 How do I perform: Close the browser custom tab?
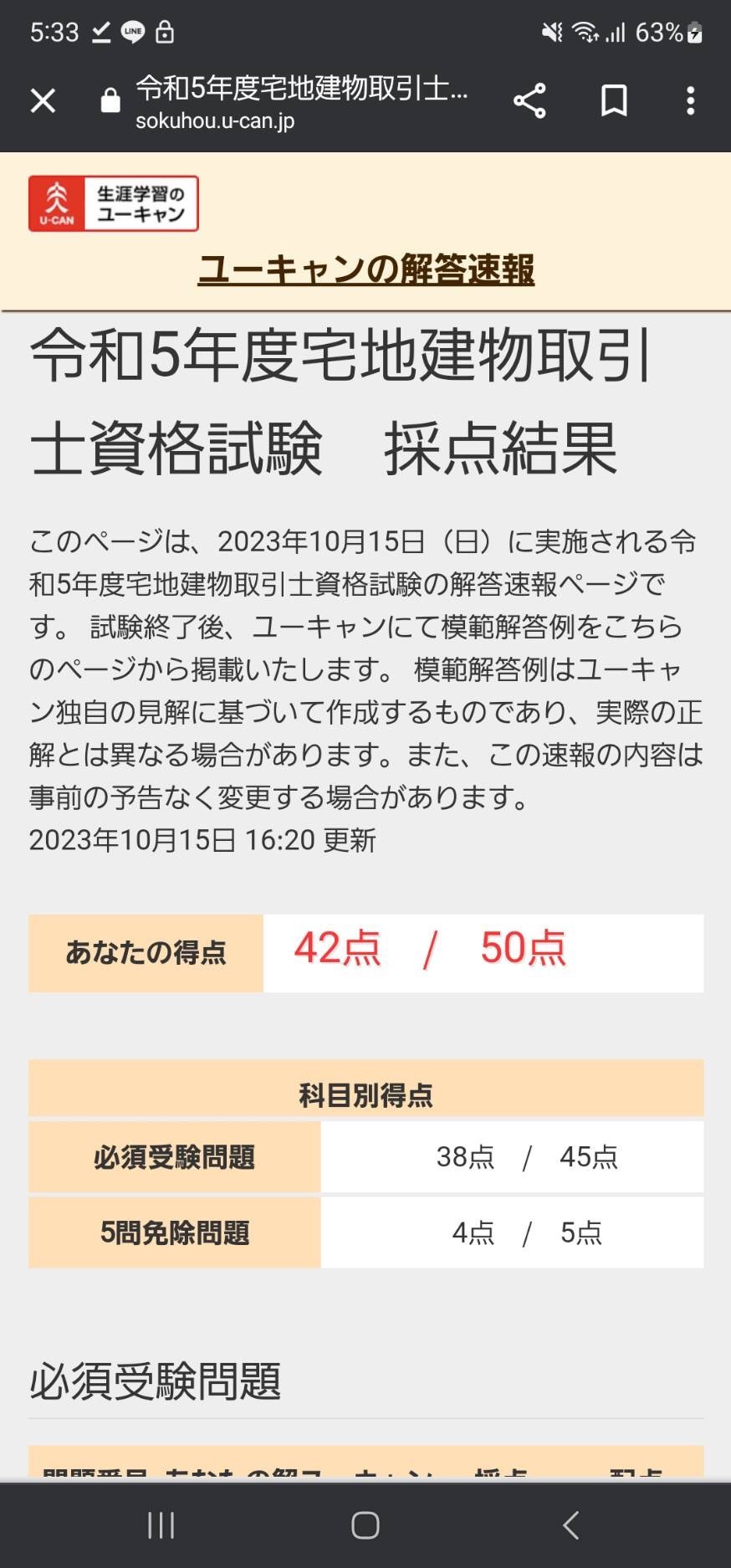click(43, 101)
